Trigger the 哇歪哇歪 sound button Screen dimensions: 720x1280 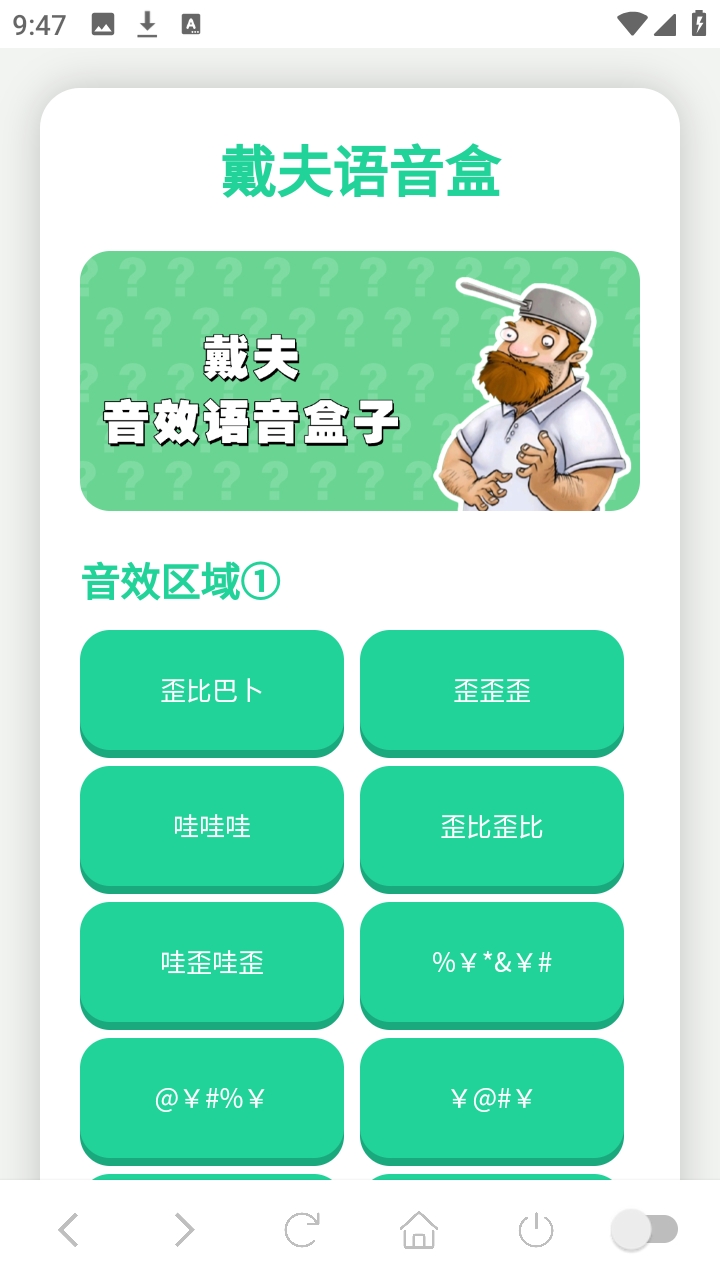pyautogui.click(x=212, y=963)
